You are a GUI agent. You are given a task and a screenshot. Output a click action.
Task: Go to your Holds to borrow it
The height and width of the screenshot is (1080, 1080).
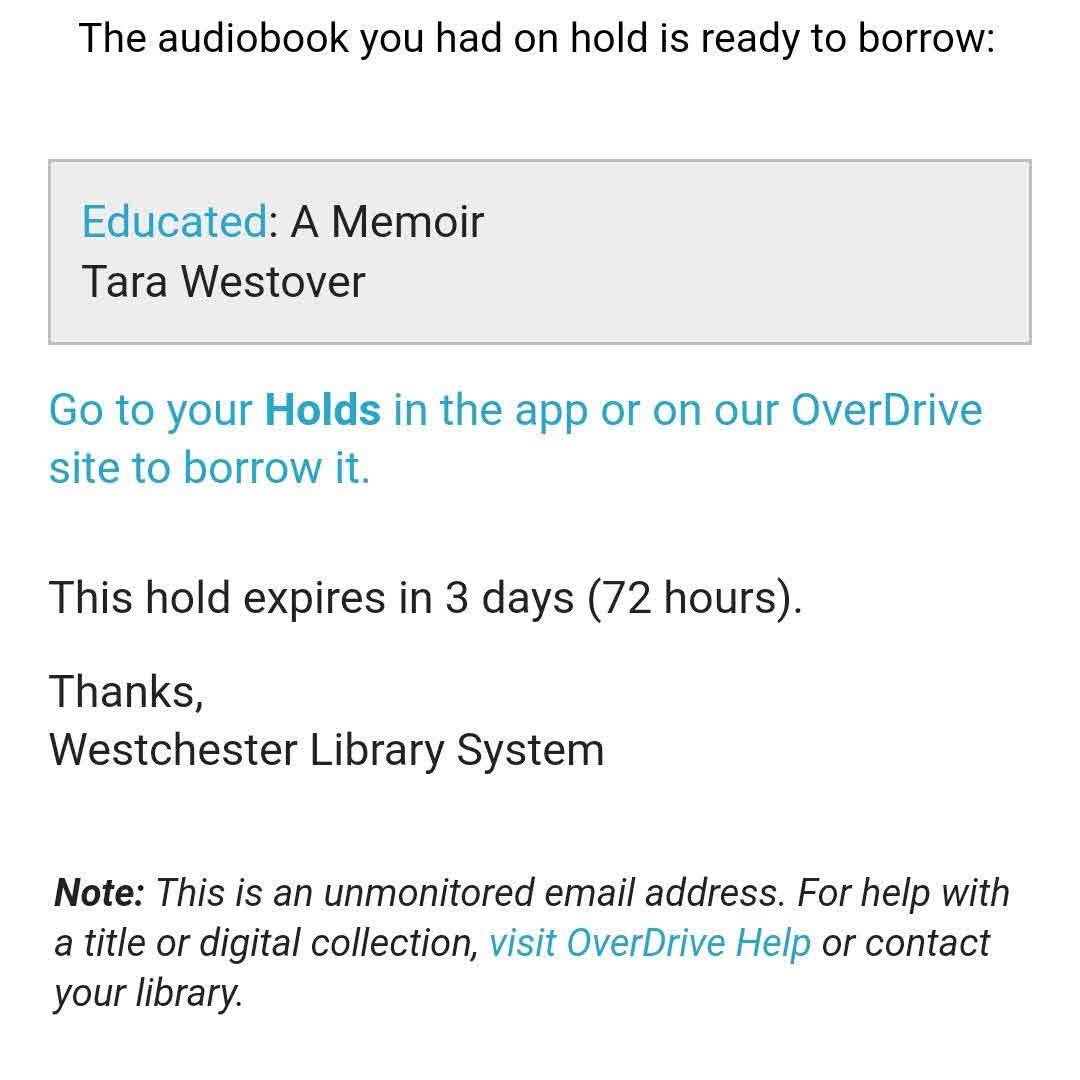pos(322,410)
